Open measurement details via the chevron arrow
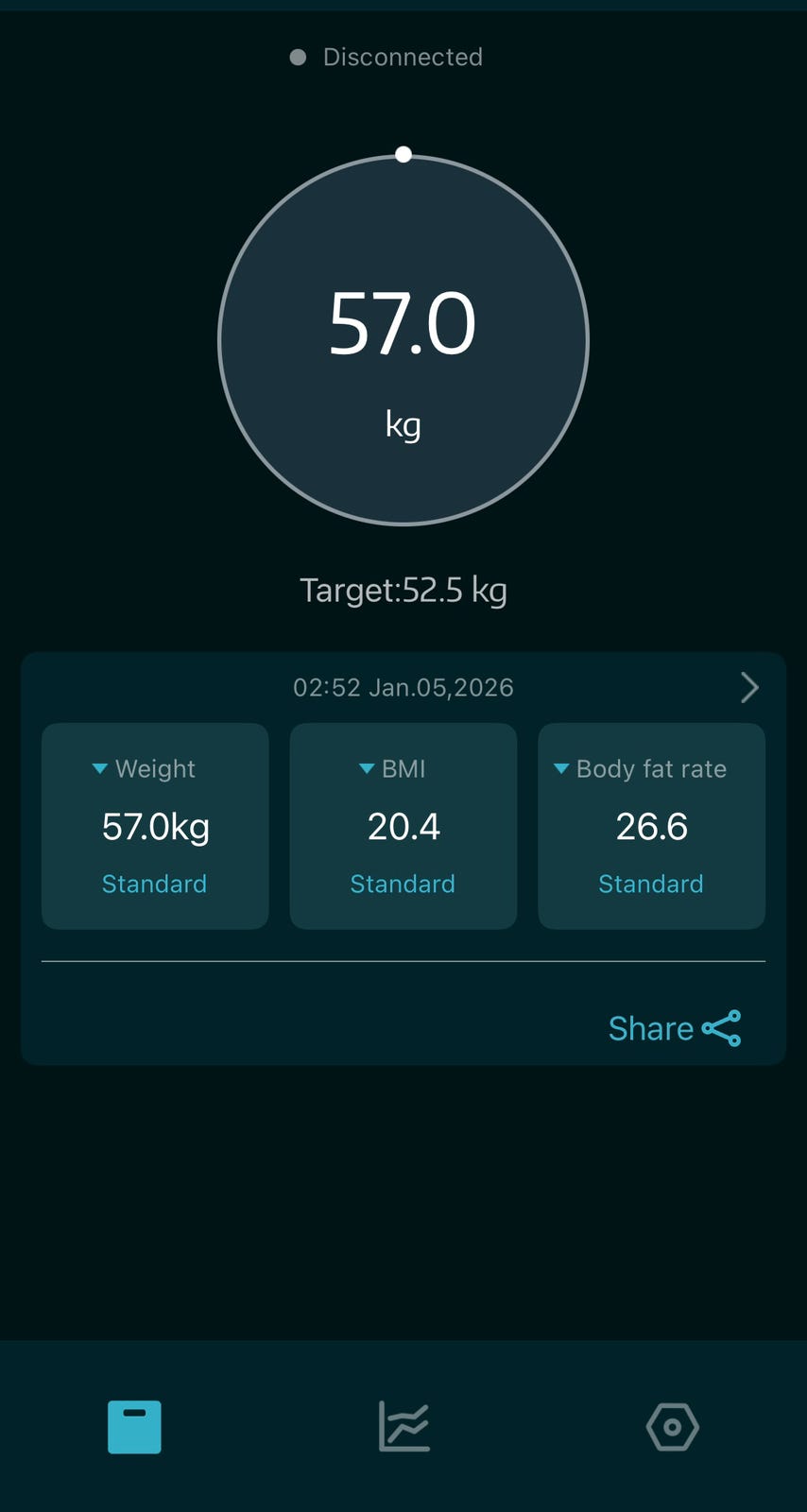807x1512 pixels. 749,687
